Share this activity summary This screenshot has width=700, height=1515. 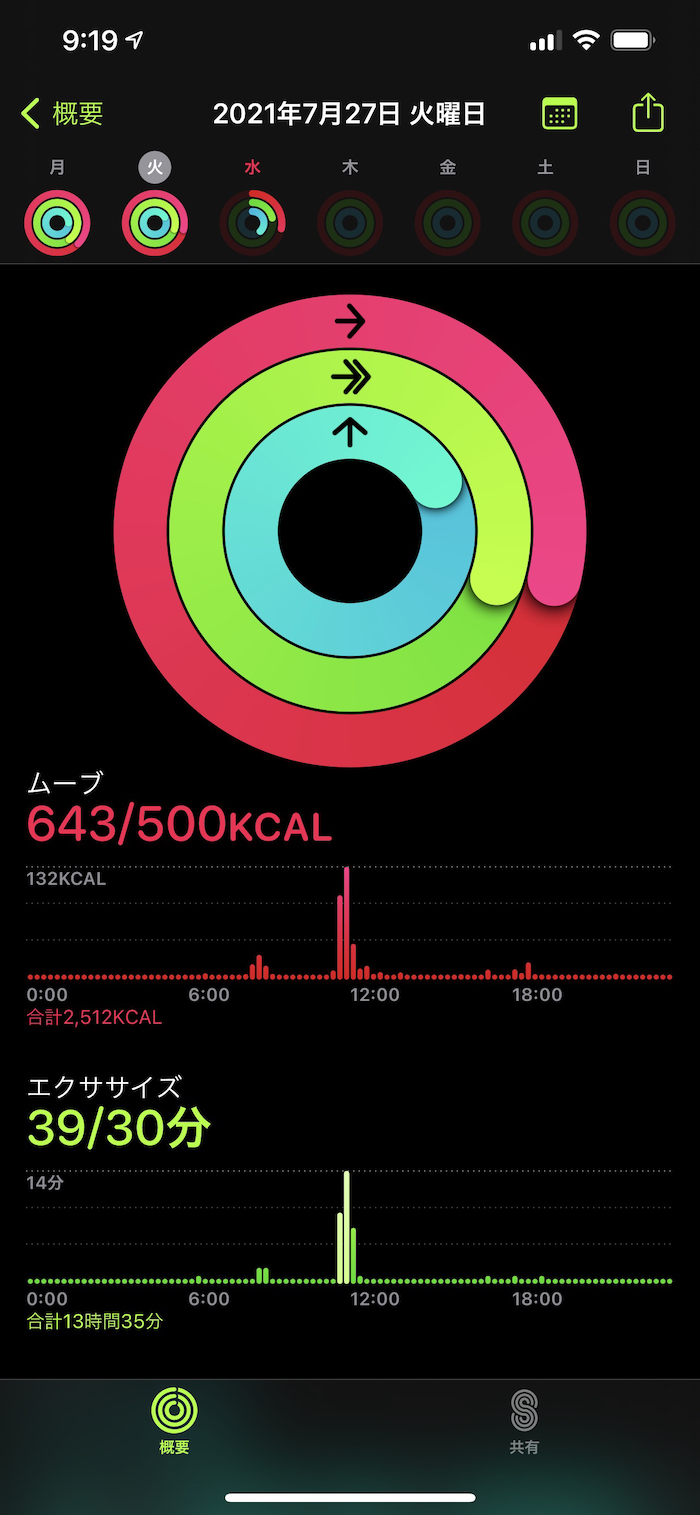(648, 112)
